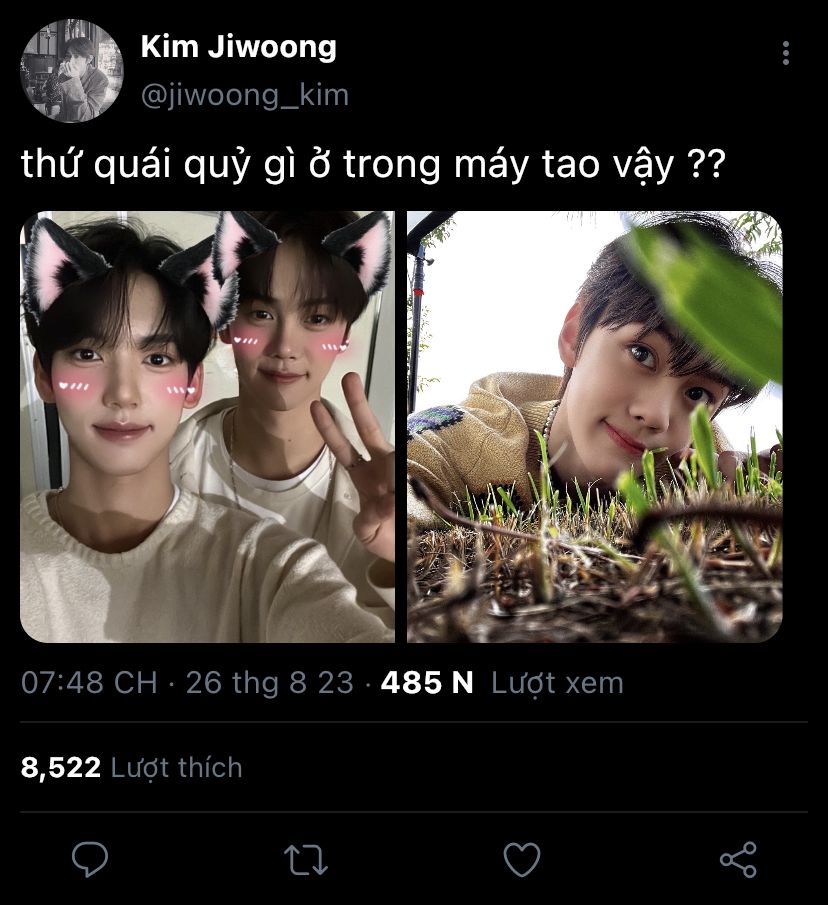Open Kim Jiwoong's profile picture

click(72, 72)
